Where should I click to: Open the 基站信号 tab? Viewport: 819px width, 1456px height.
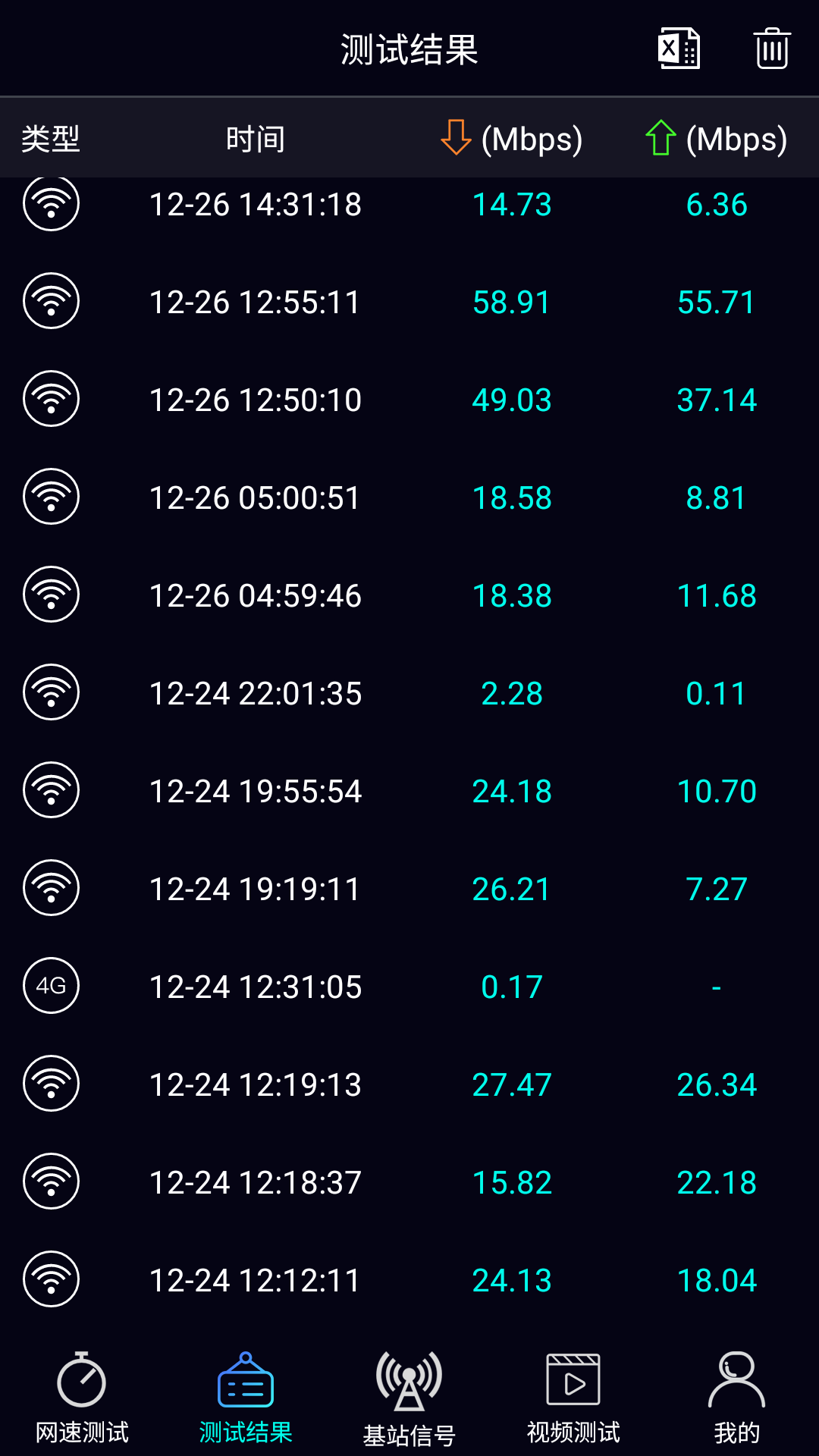tap(409, 1398)
